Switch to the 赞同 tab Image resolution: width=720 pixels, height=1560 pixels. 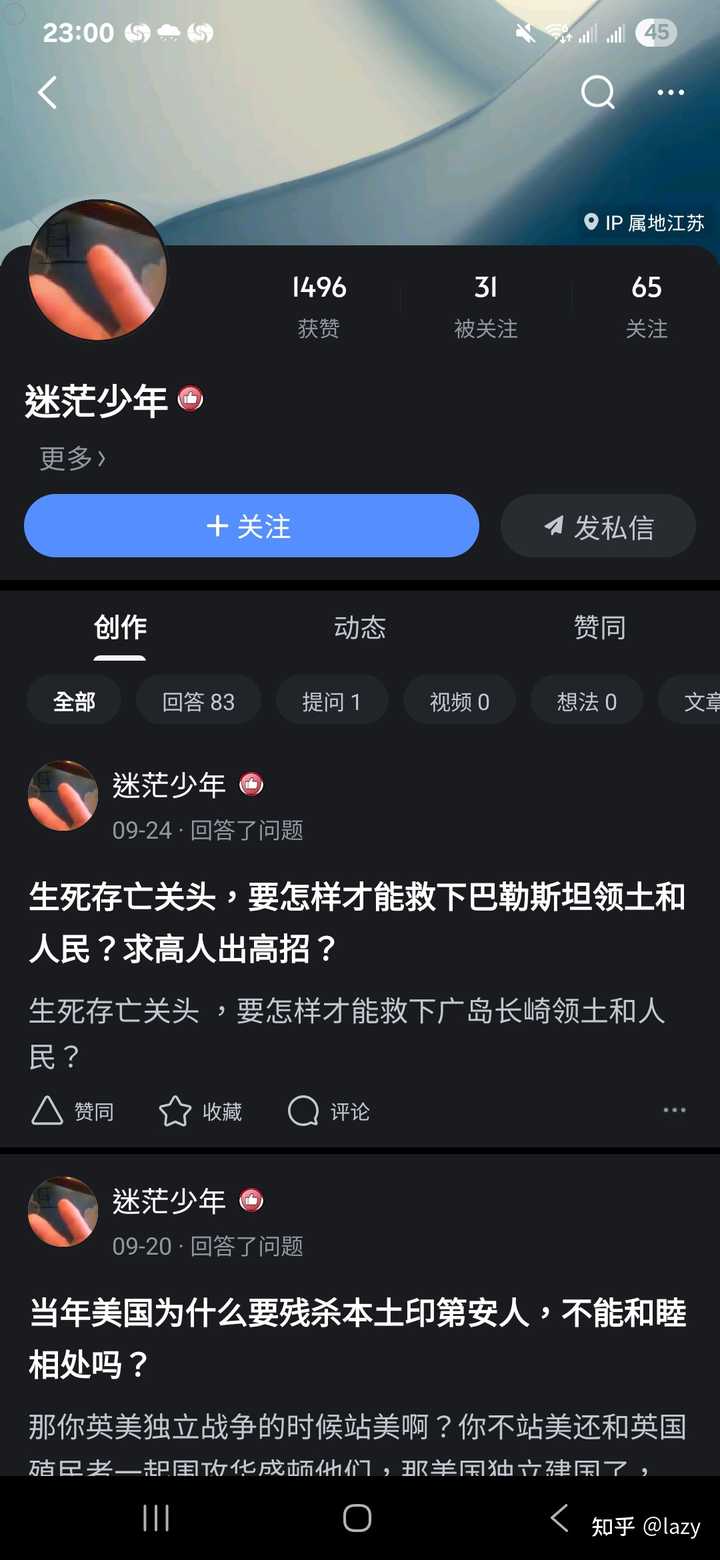coord(599,627)
